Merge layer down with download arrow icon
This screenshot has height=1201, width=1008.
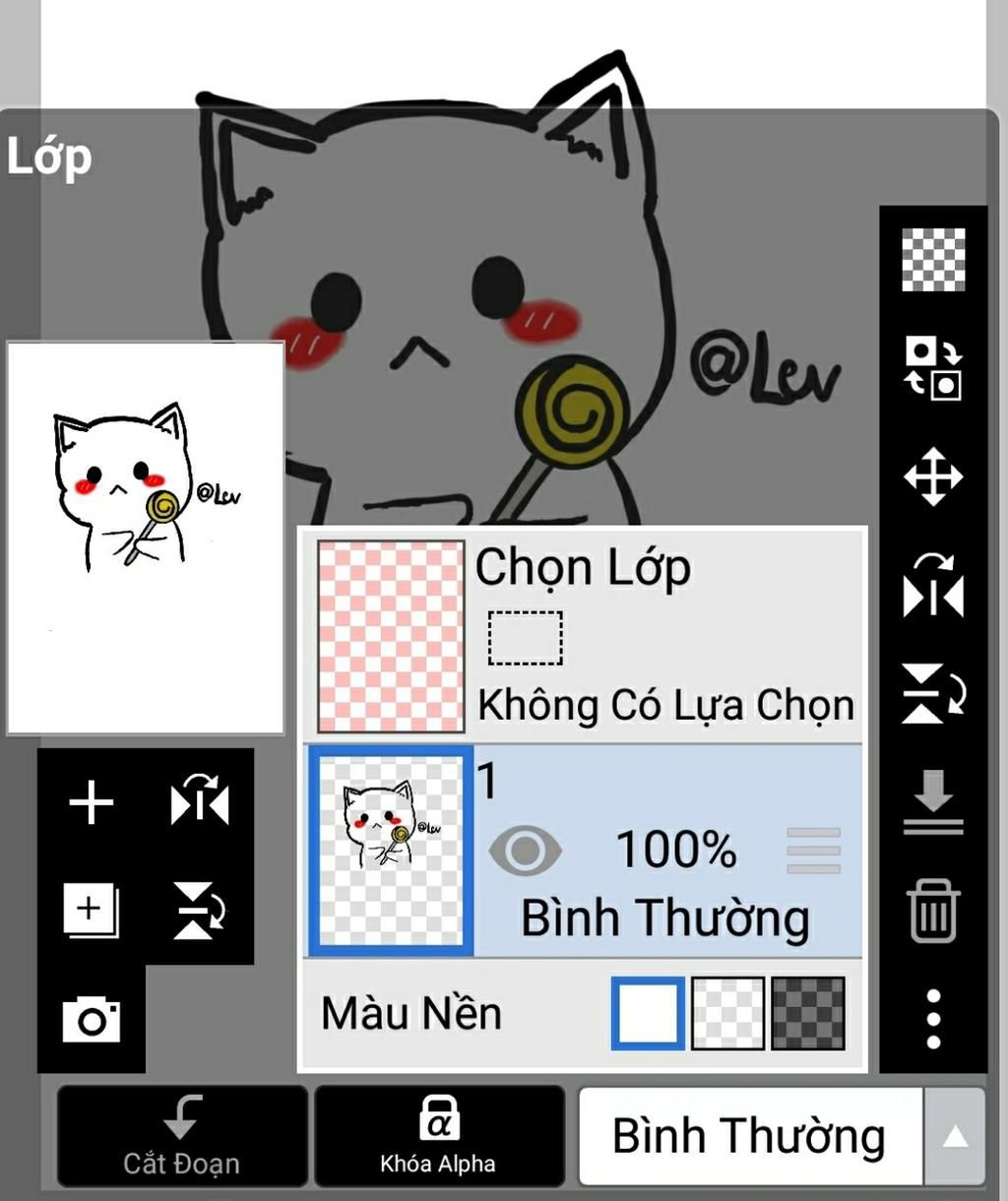tap(933, 802)
